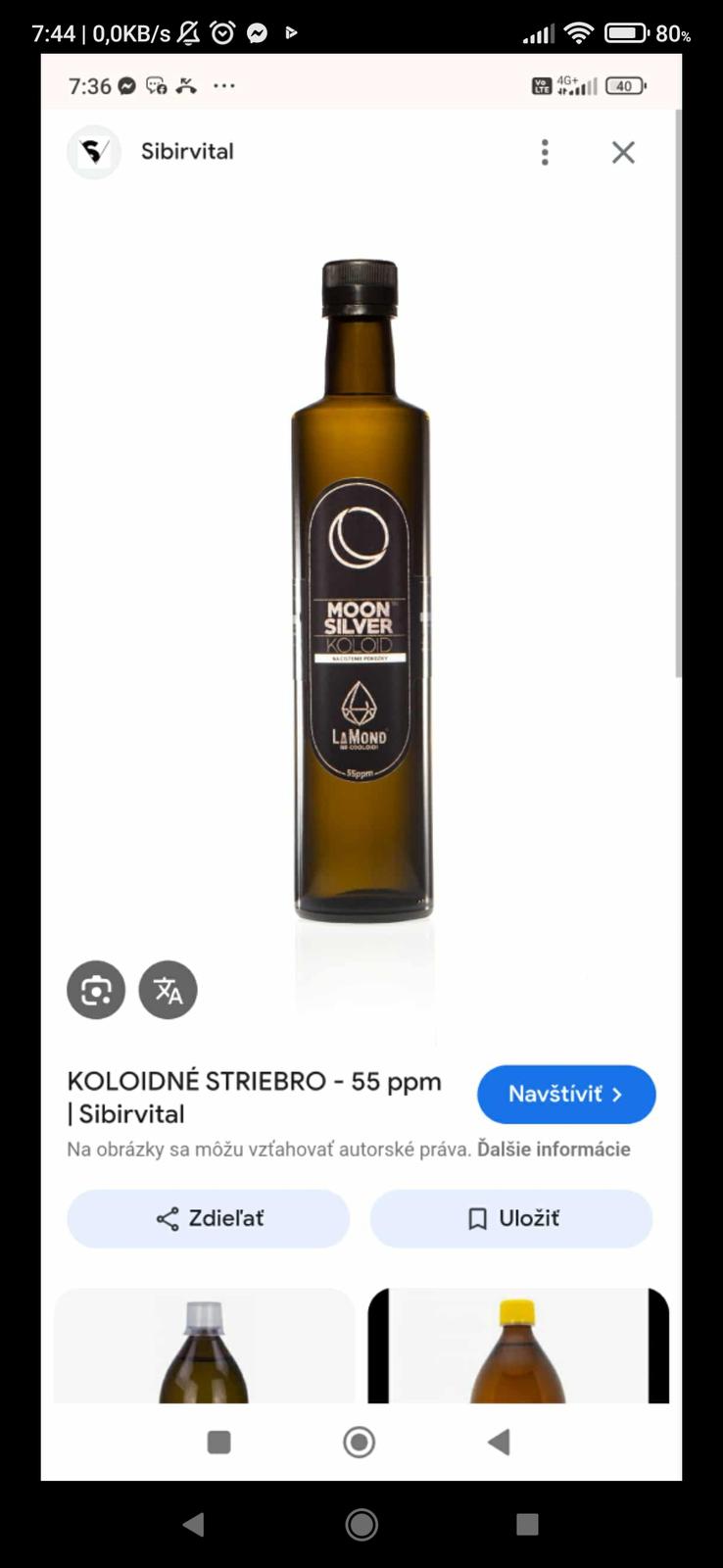Save the image with Uložiť
Screen dimensions: 723x1568
(511, 1218)
